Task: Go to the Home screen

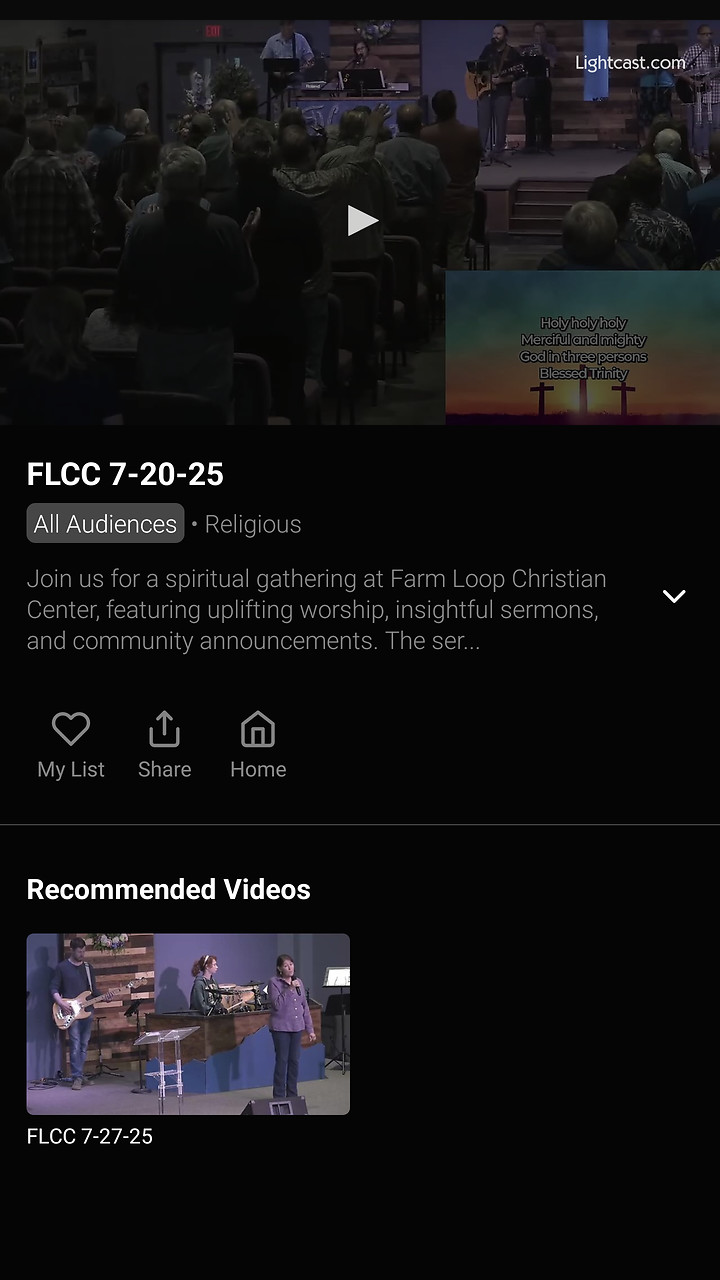Action: (258, 745)
